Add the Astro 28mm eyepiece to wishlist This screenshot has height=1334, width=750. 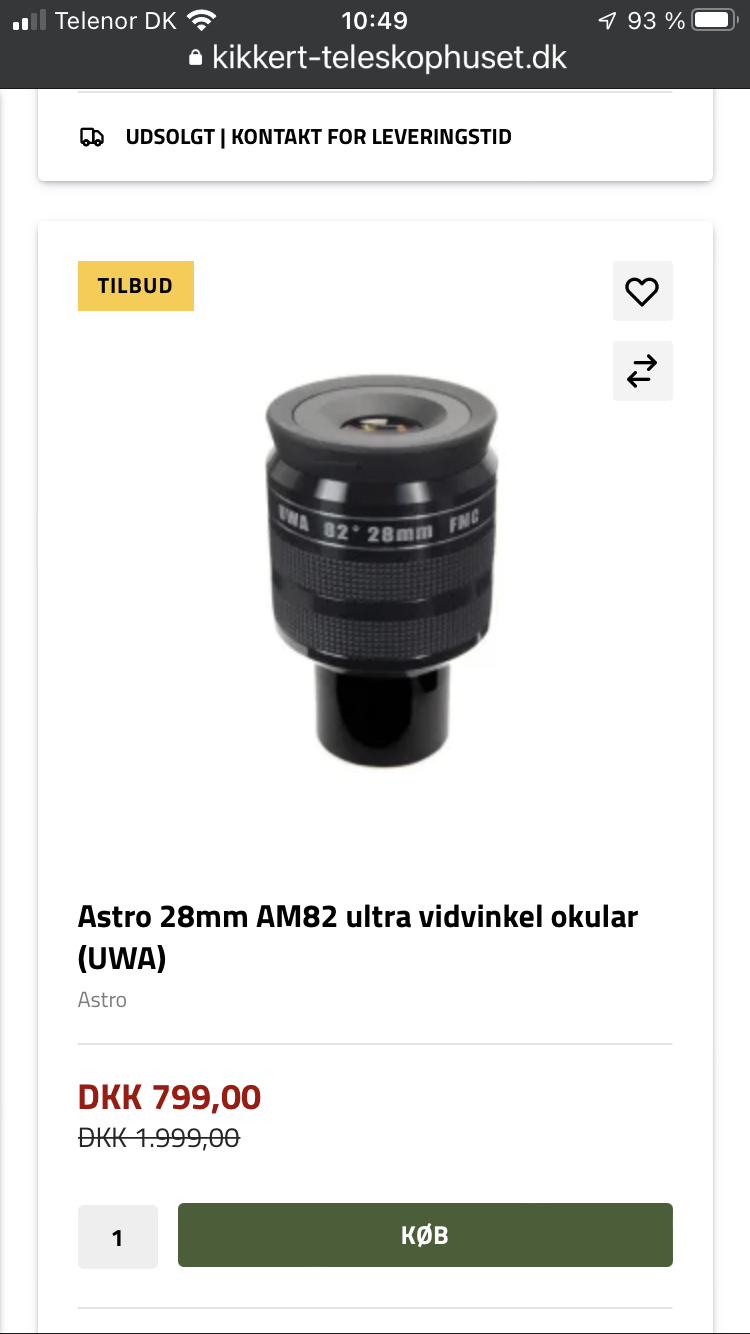point(642,291)
